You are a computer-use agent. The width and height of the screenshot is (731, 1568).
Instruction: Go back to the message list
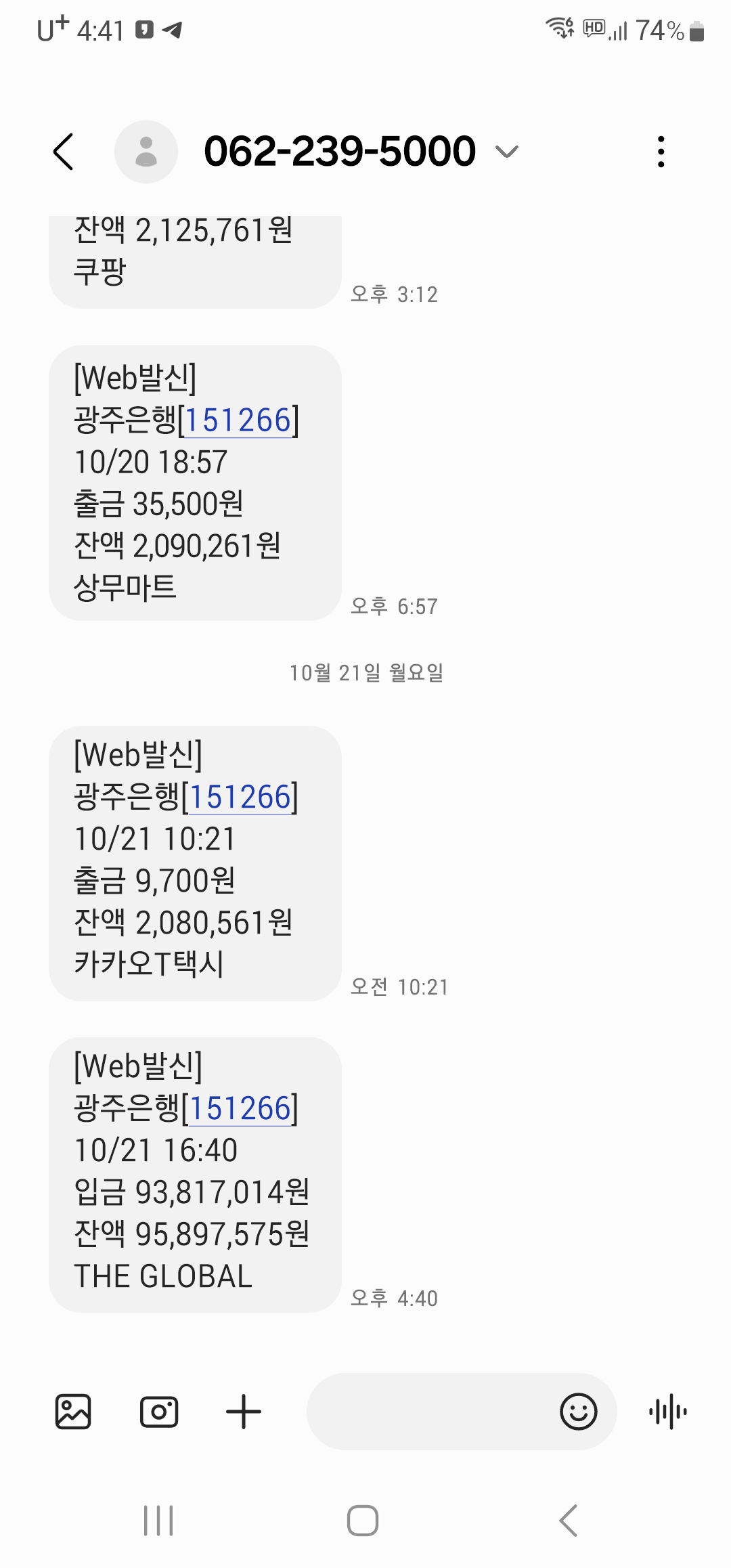point(63,152)
